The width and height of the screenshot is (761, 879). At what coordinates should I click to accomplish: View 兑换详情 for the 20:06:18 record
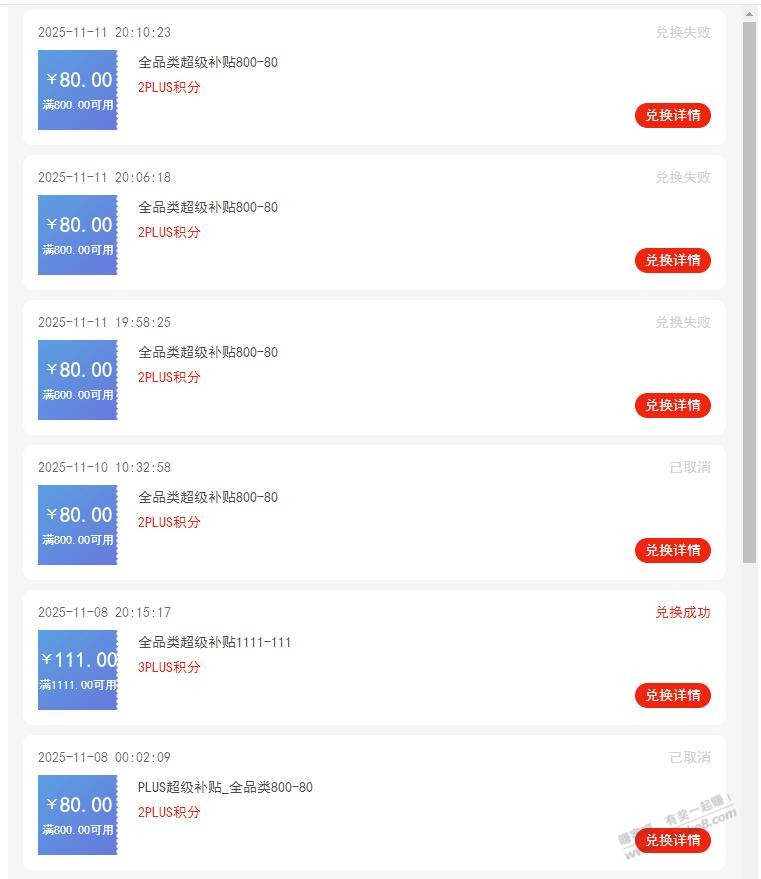[672, 260]
